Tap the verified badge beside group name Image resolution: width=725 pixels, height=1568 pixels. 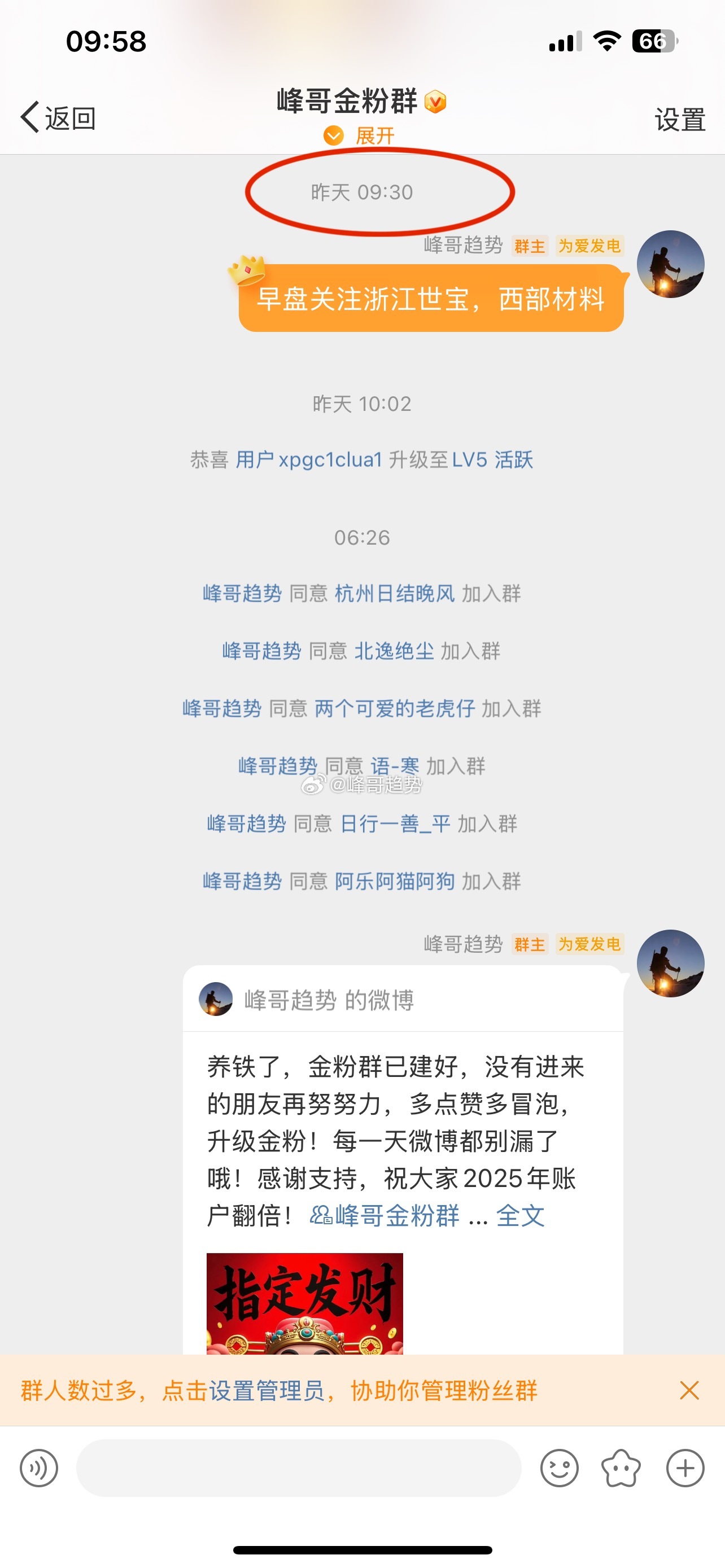tap(436, 102)
